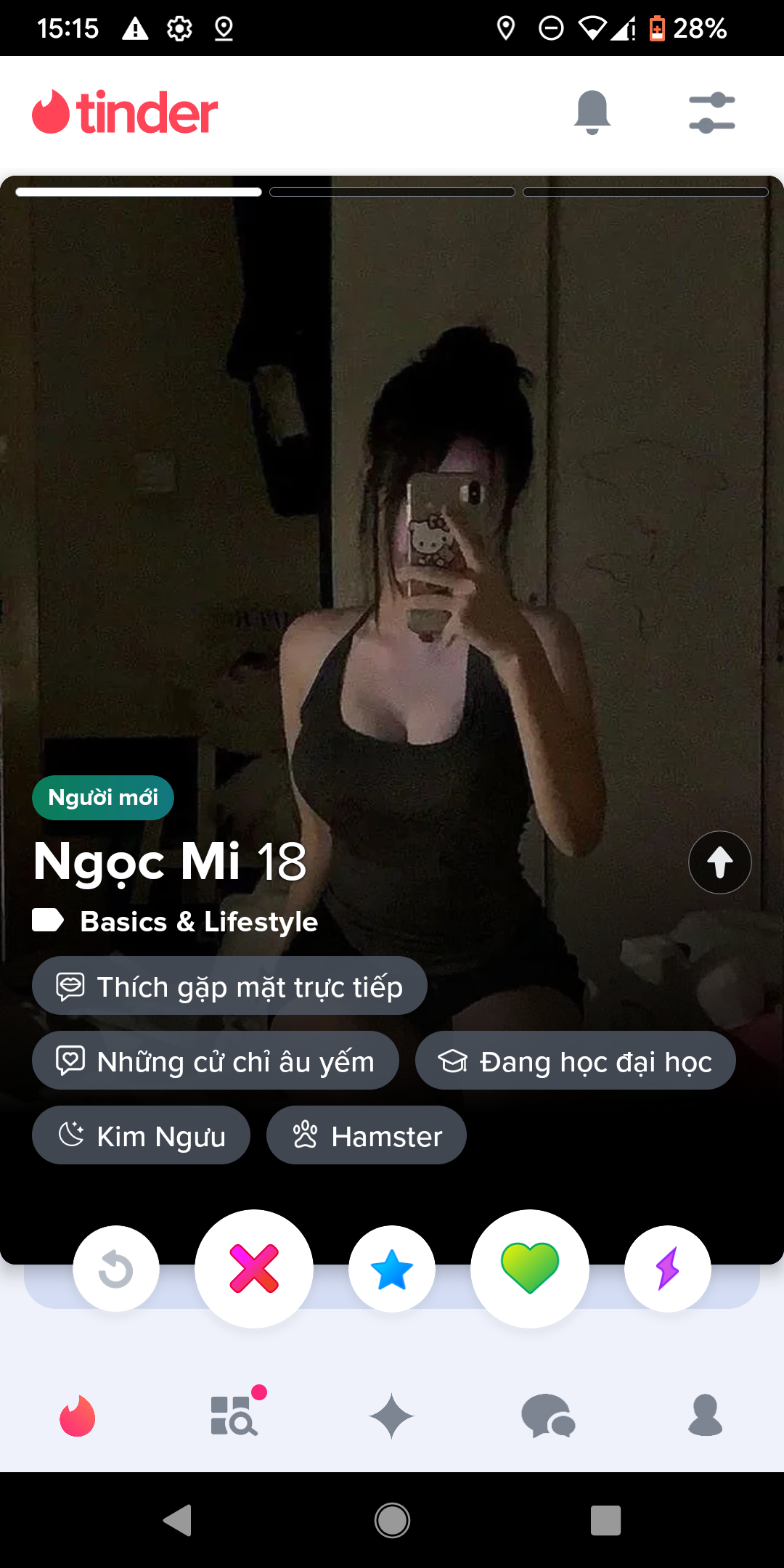The width and height of the screenshot is (784, 1568).
Task: Switch to the Explore tab
Action: click(x=234, y=1416)
